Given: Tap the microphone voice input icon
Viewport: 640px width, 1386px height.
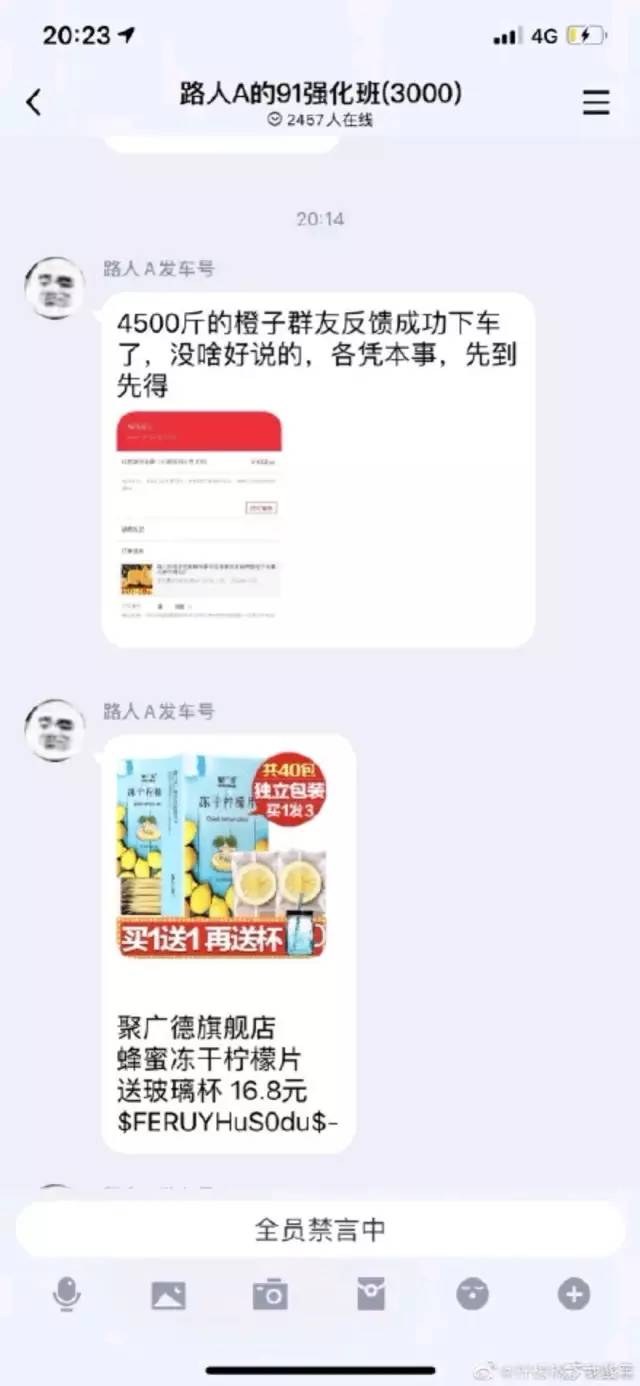Looking at the screenshot, I should tap(67, 1295).
